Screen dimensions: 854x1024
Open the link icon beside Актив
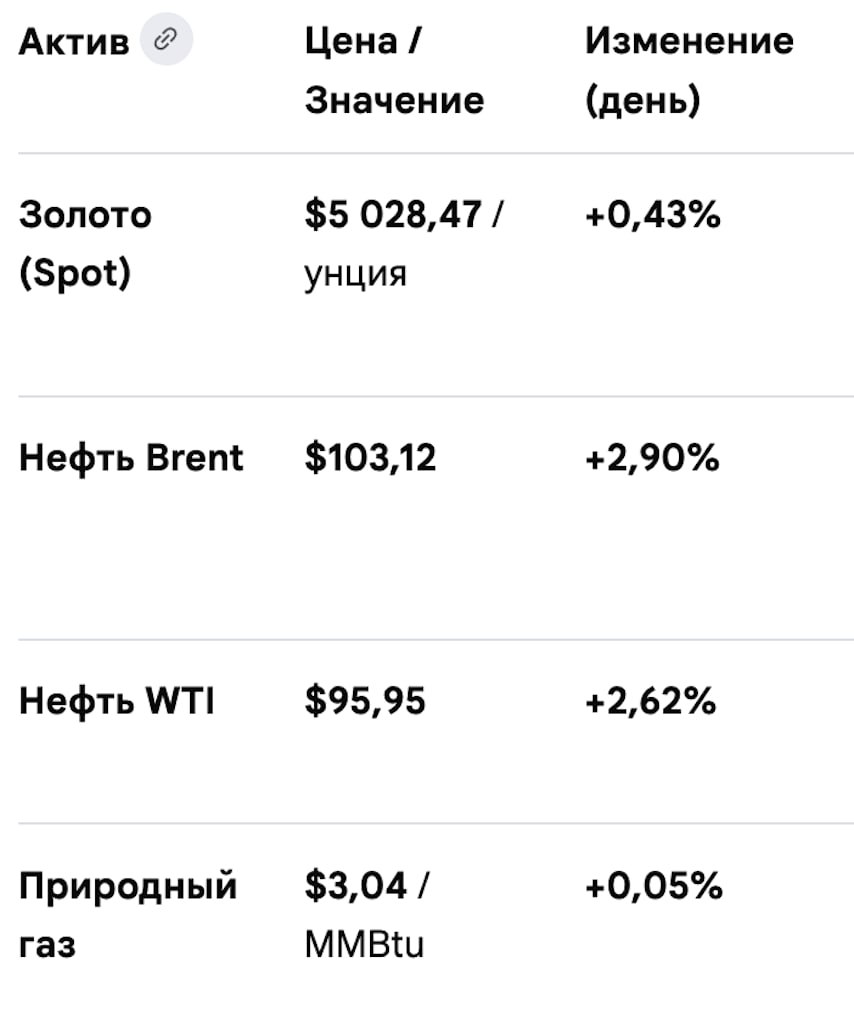[166, 41]
